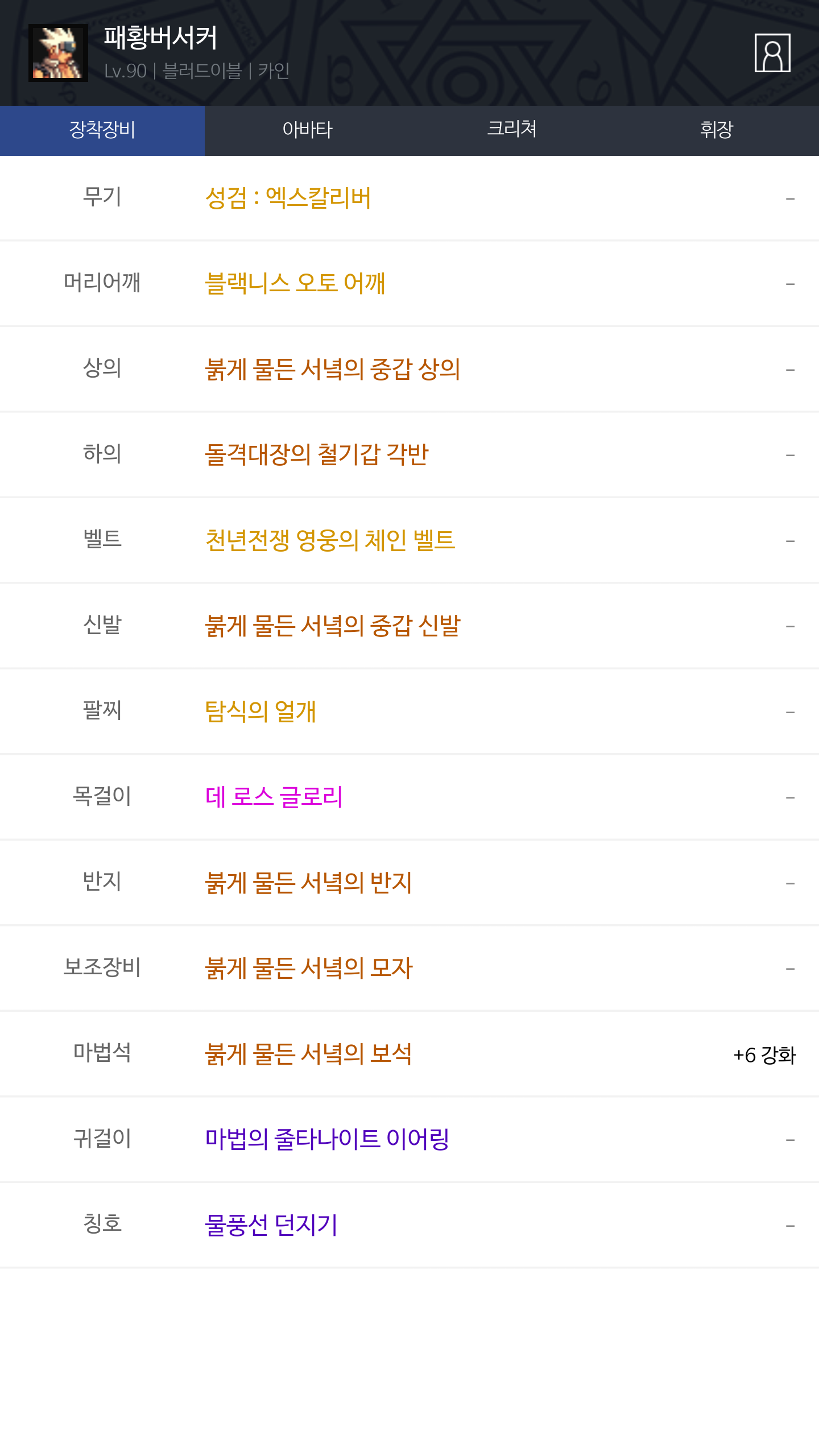Open title 물풍선 던지기

(271, 1225)
